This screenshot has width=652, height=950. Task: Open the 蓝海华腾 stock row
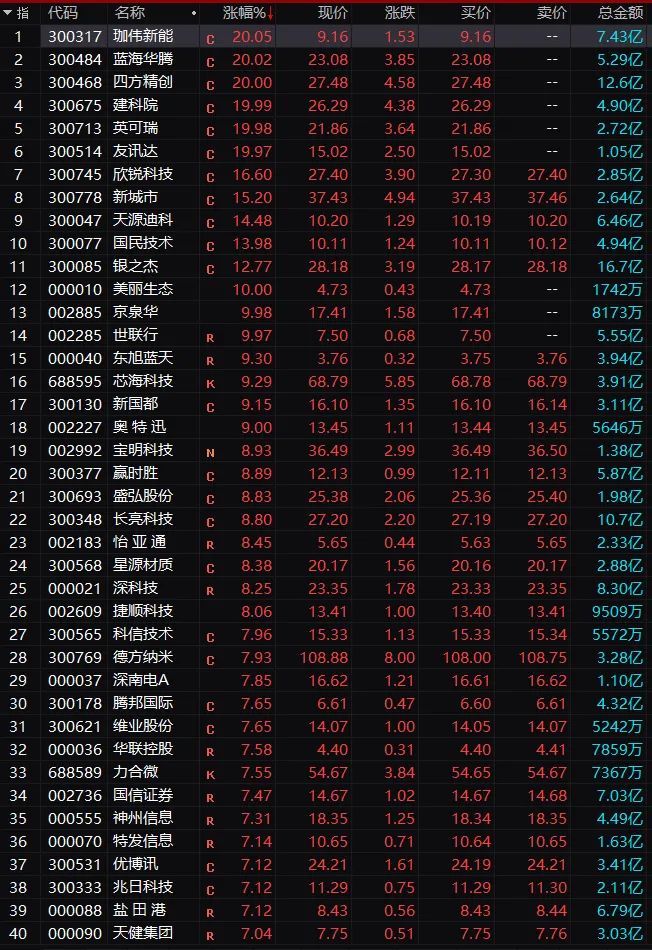coord(142,59)
